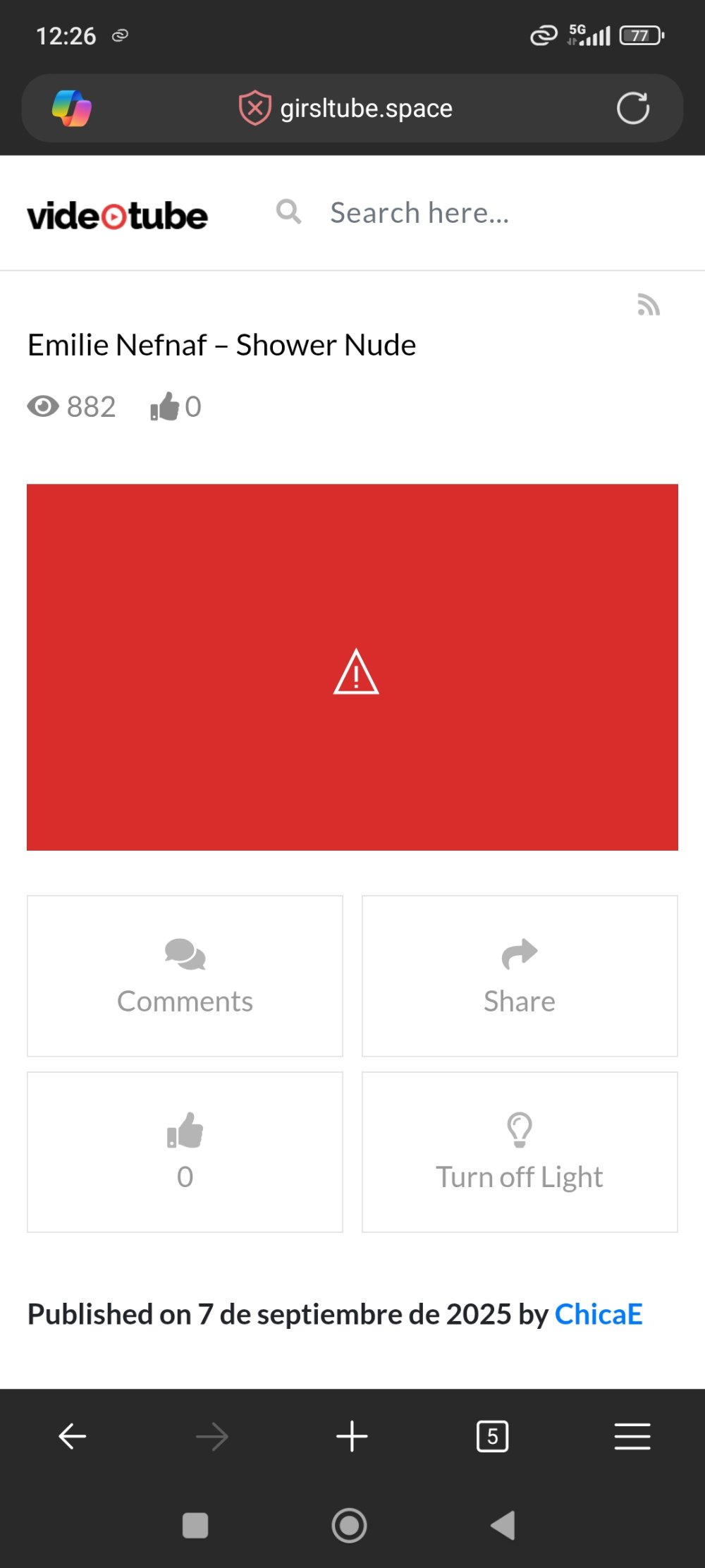Go back in the browser
This screenshot has height=1568, width=705.
coord(72,1436)
